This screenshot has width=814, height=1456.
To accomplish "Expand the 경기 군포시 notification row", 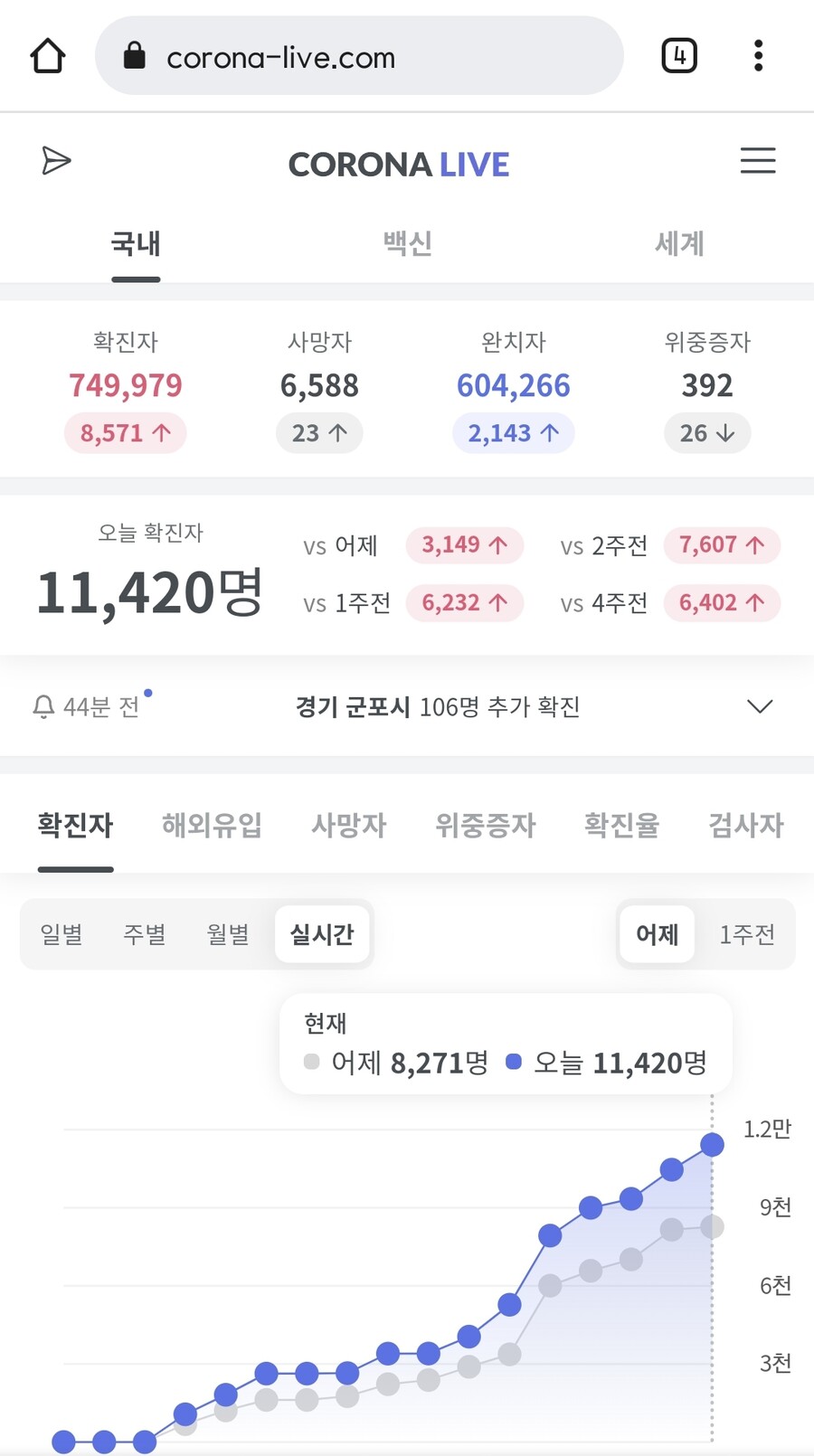I will pos(407,706).
